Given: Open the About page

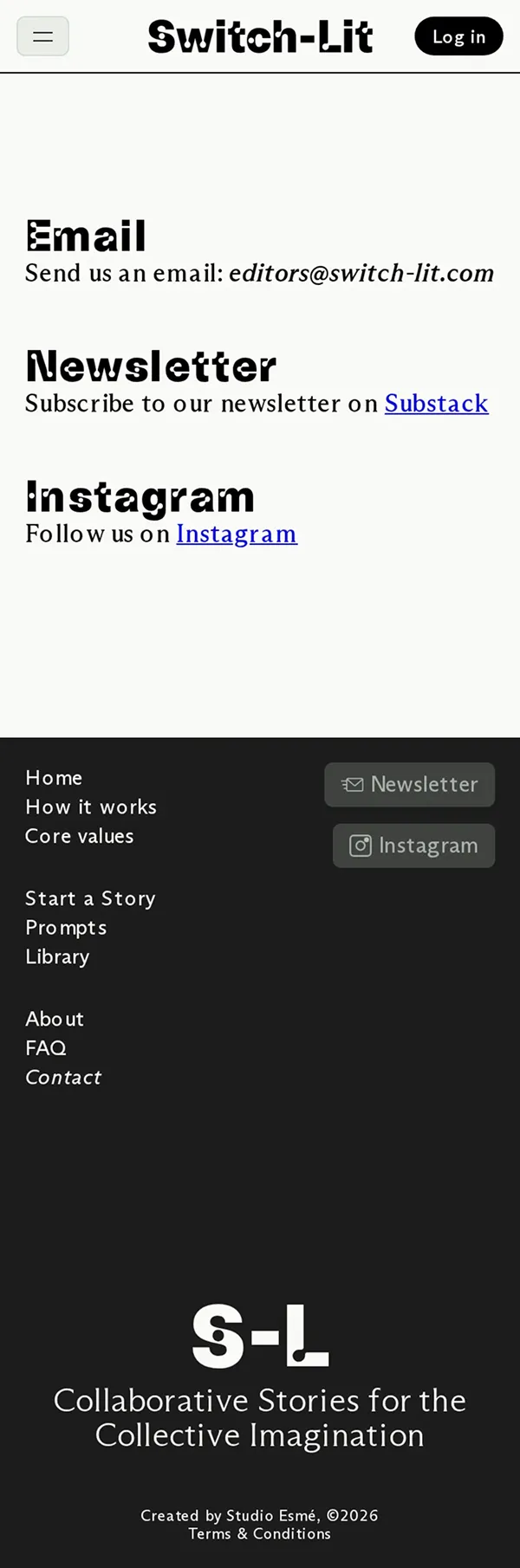Looking at the screenshot, I should (55, 1019).
